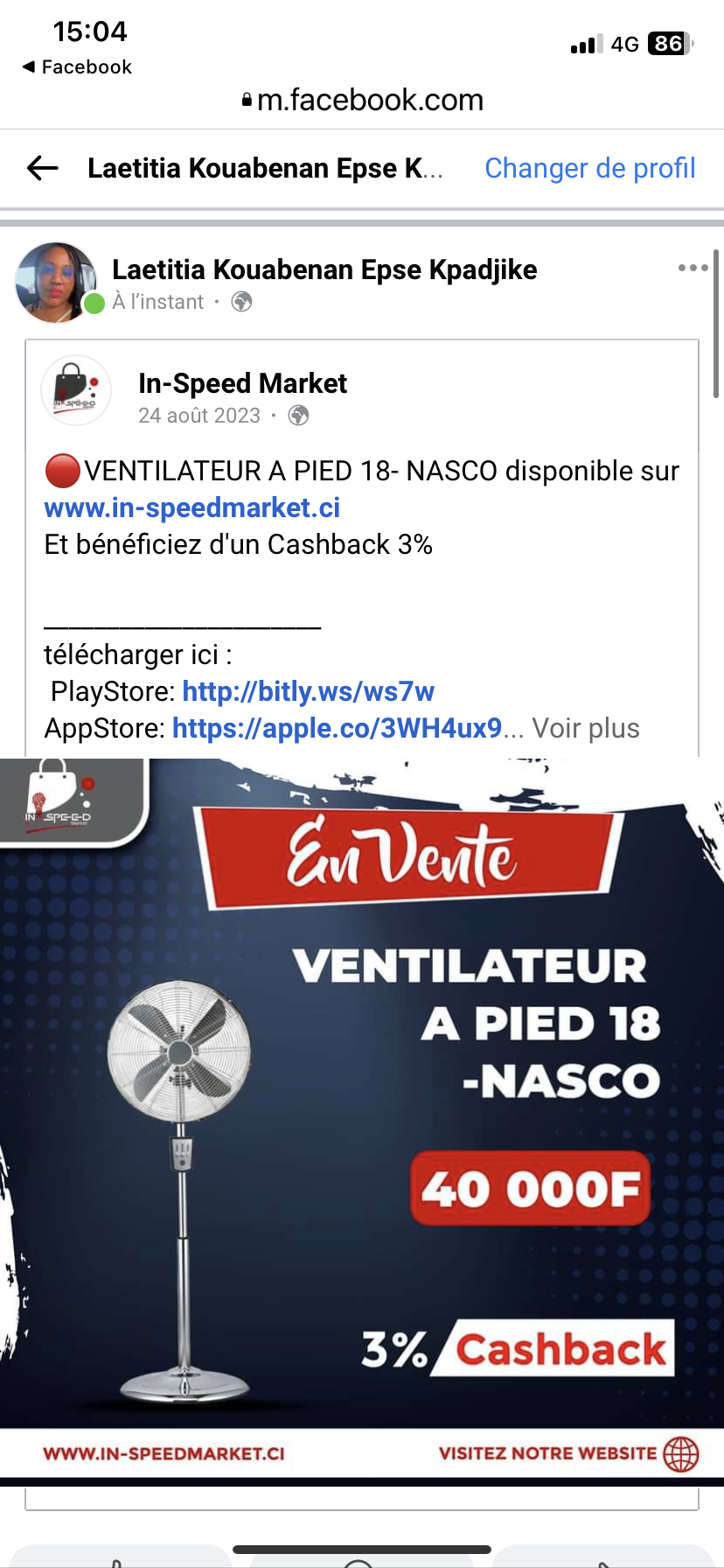This screenshot has height=1568, width=724.
Task: Visit the In-Speed Market page name
Action: point(242,383)
